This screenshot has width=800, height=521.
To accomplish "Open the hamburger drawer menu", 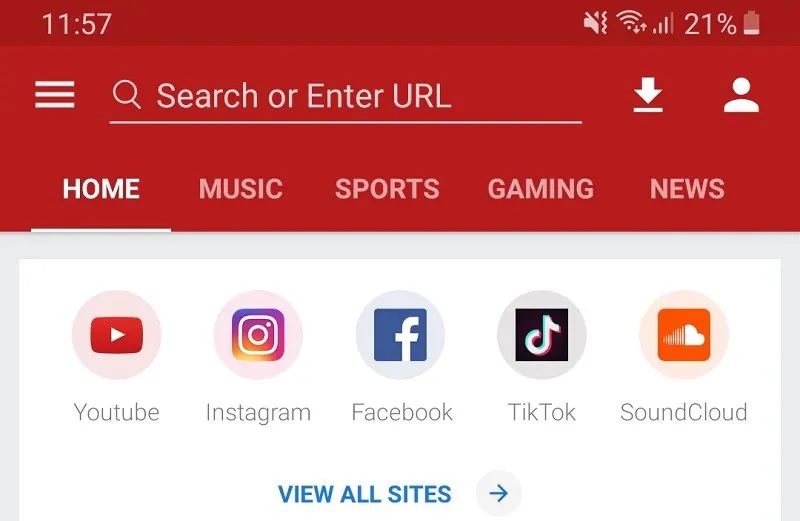I will coord(55,95).
